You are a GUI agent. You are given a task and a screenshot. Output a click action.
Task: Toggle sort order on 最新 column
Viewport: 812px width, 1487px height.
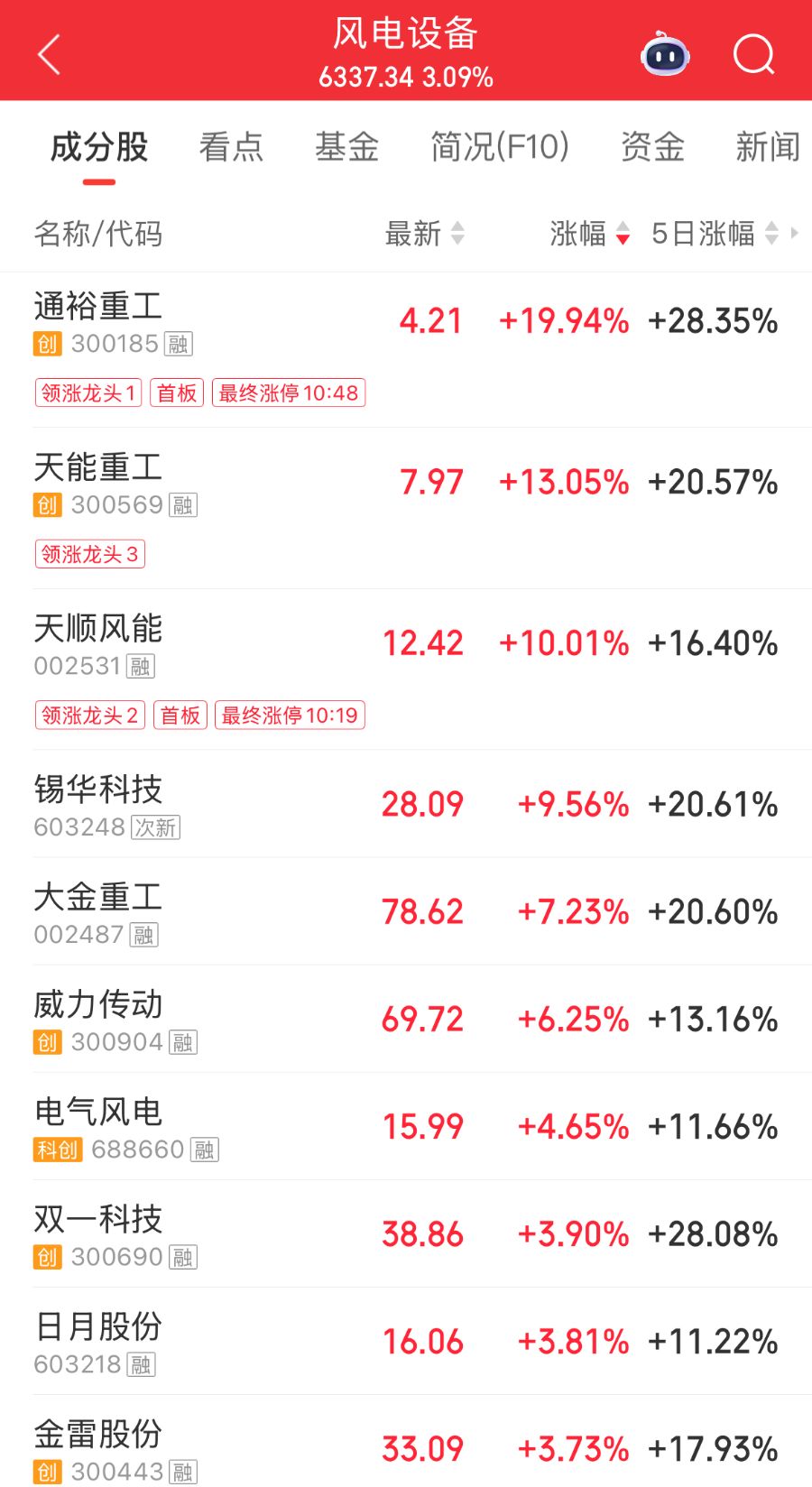click(458, 234)
